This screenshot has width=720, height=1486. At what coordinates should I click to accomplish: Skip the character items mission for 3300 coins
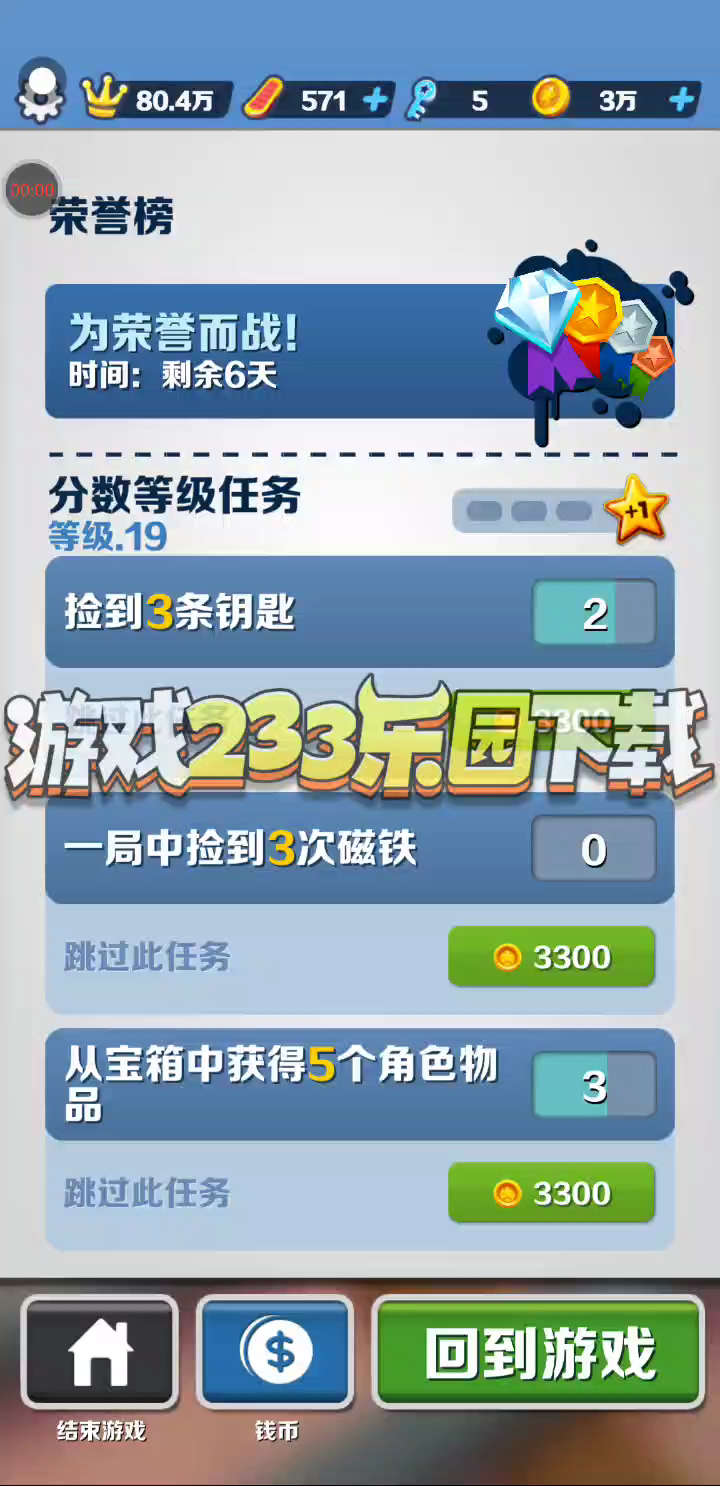click(x=551, y=1193)
